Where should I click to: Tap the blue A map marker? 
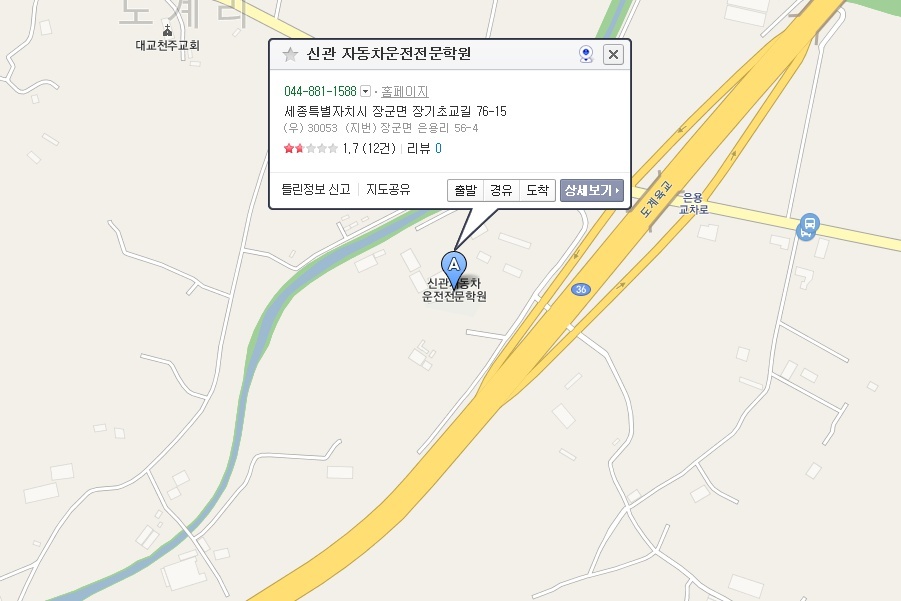click(x=454, y=266)
